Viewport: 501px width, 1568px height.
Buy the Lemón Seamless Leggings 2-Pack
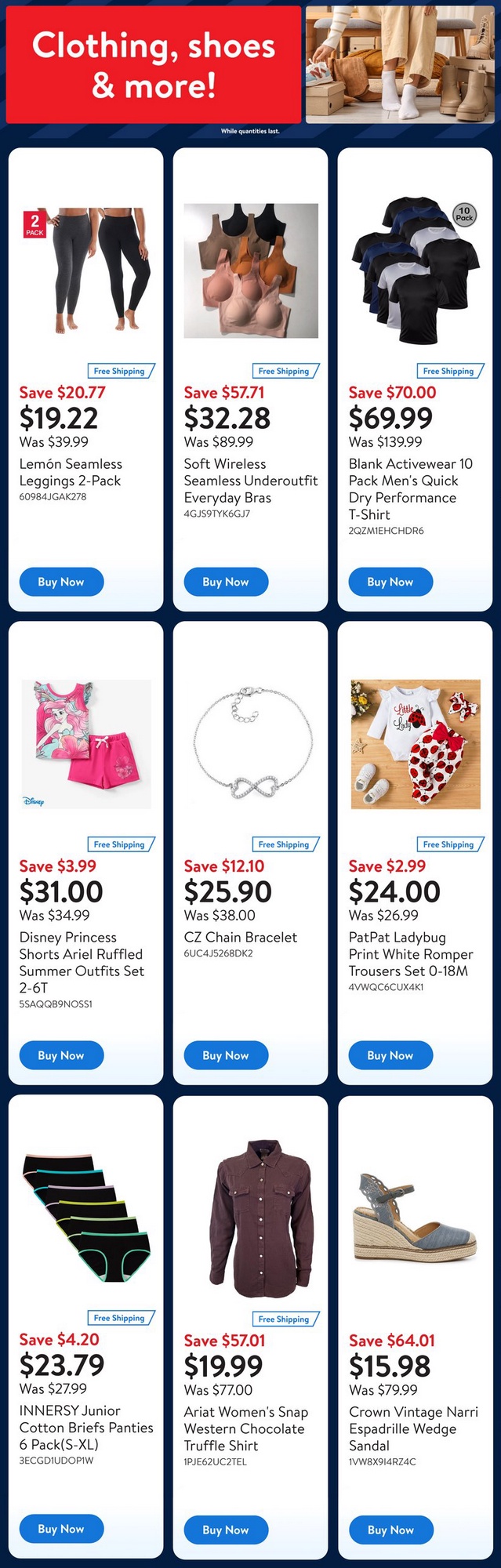pos(61,582)
